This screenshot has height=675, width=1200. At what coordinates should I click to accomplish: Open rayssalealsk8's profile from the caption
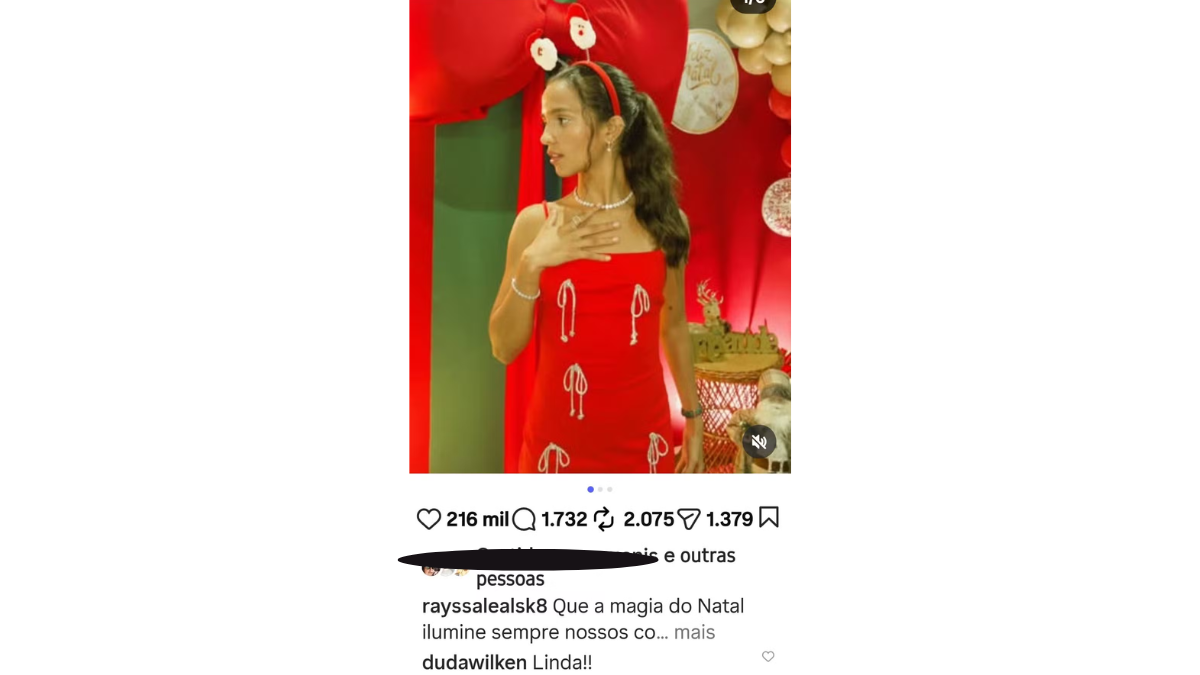(x=484, y=606)
